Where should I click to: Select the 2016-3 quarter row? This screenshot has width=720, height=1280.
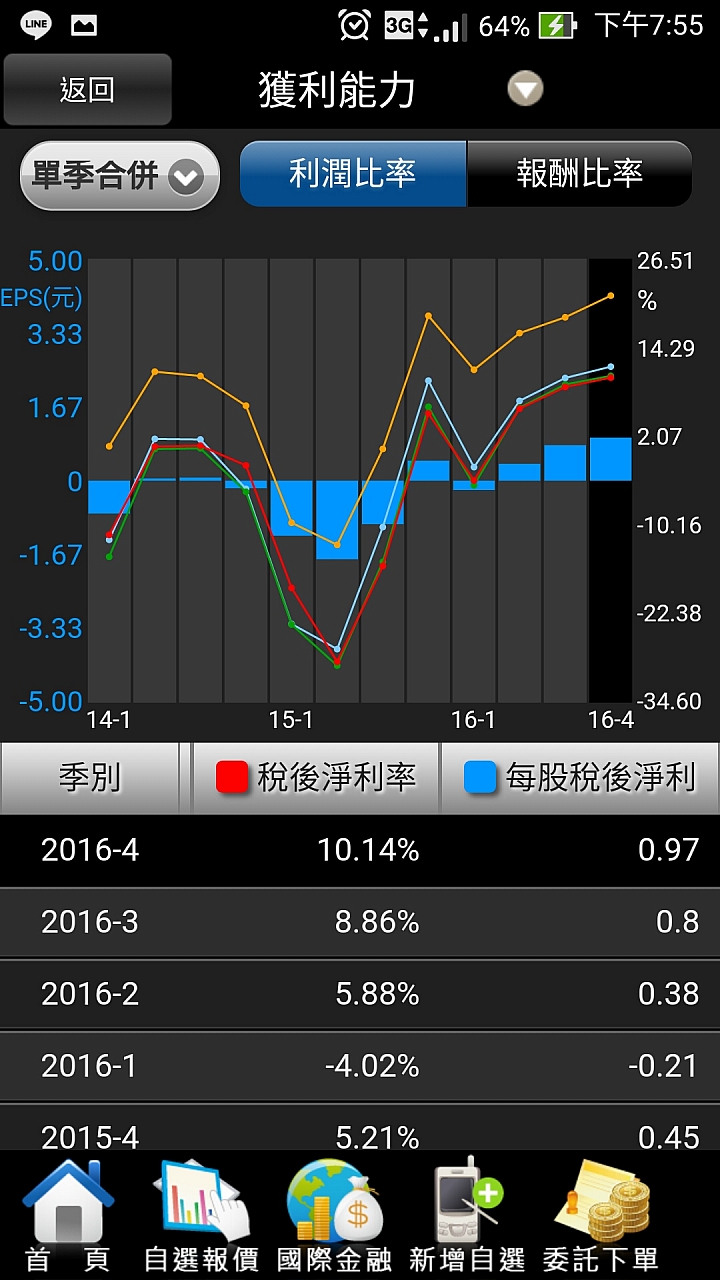(360, 922)
